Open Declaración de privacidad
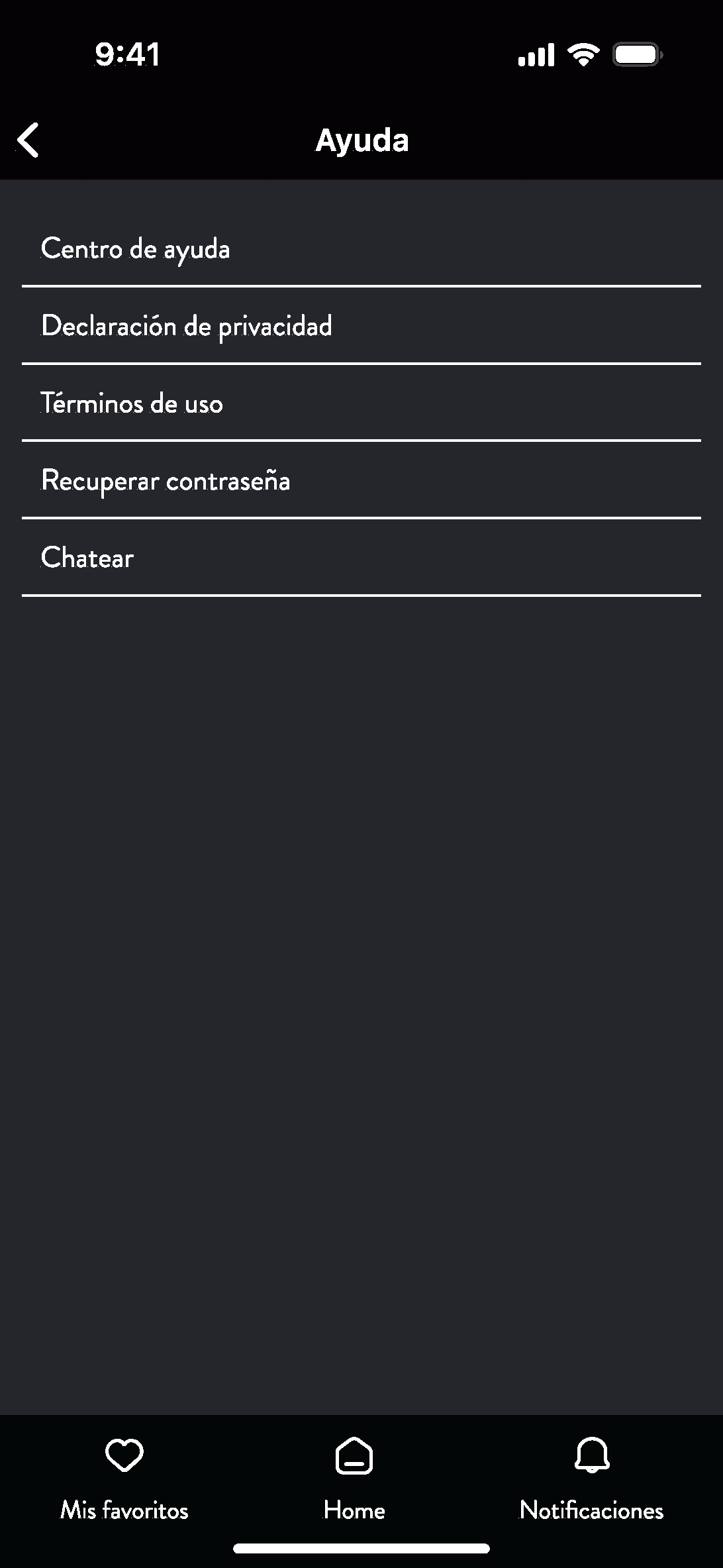723x1568 pixels. click(x=361, y=325)
